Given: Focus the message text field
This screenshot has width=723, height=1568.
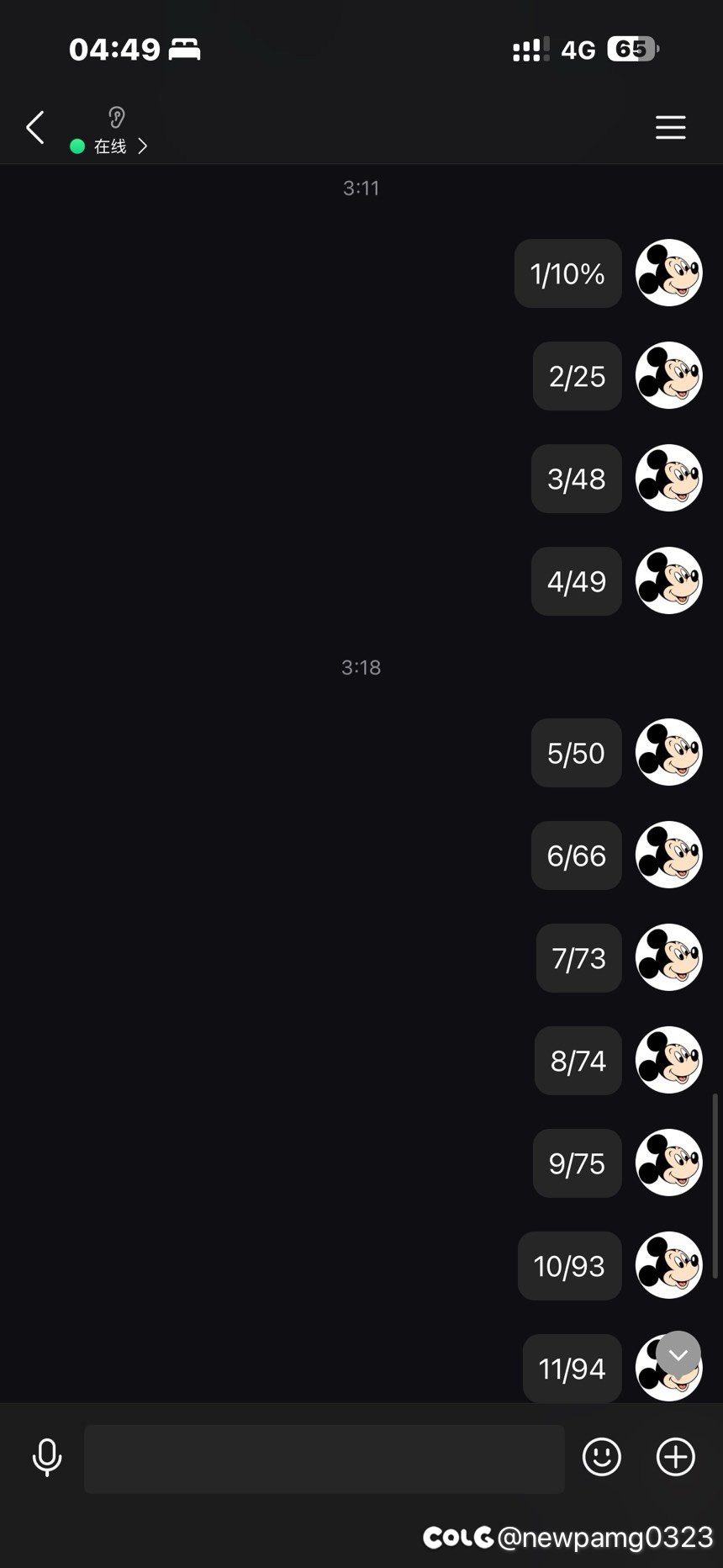Looking at the screenshot, I should coord(324,1459).
